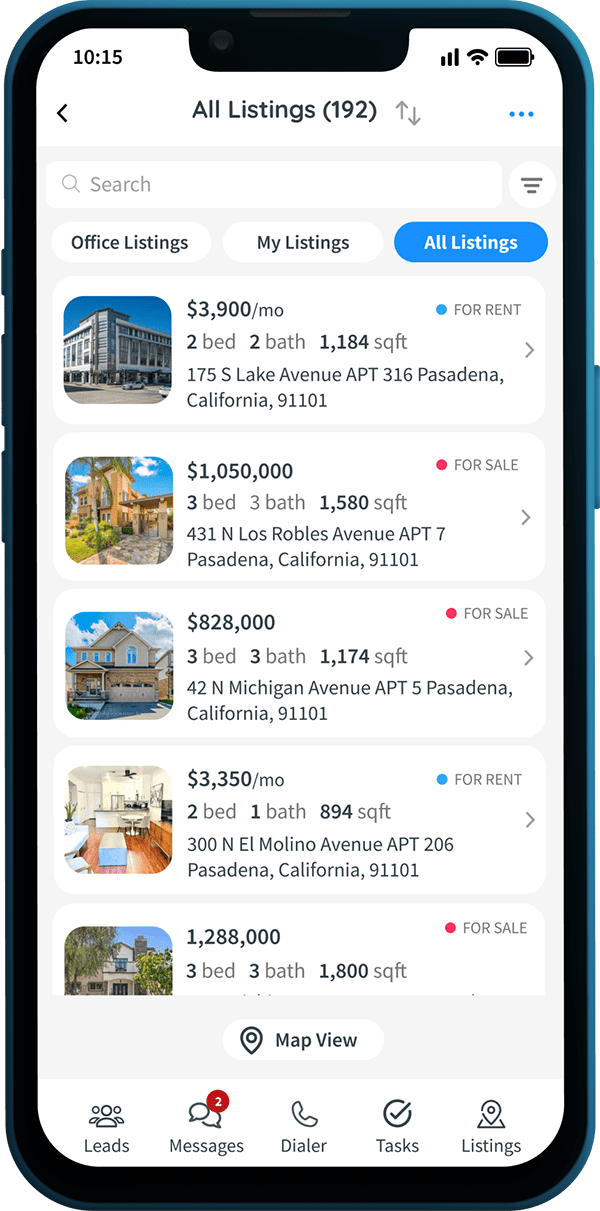This screenshot has height=1211, width=600.
Task: Select the All Listings chip
Action: [471, 242]
